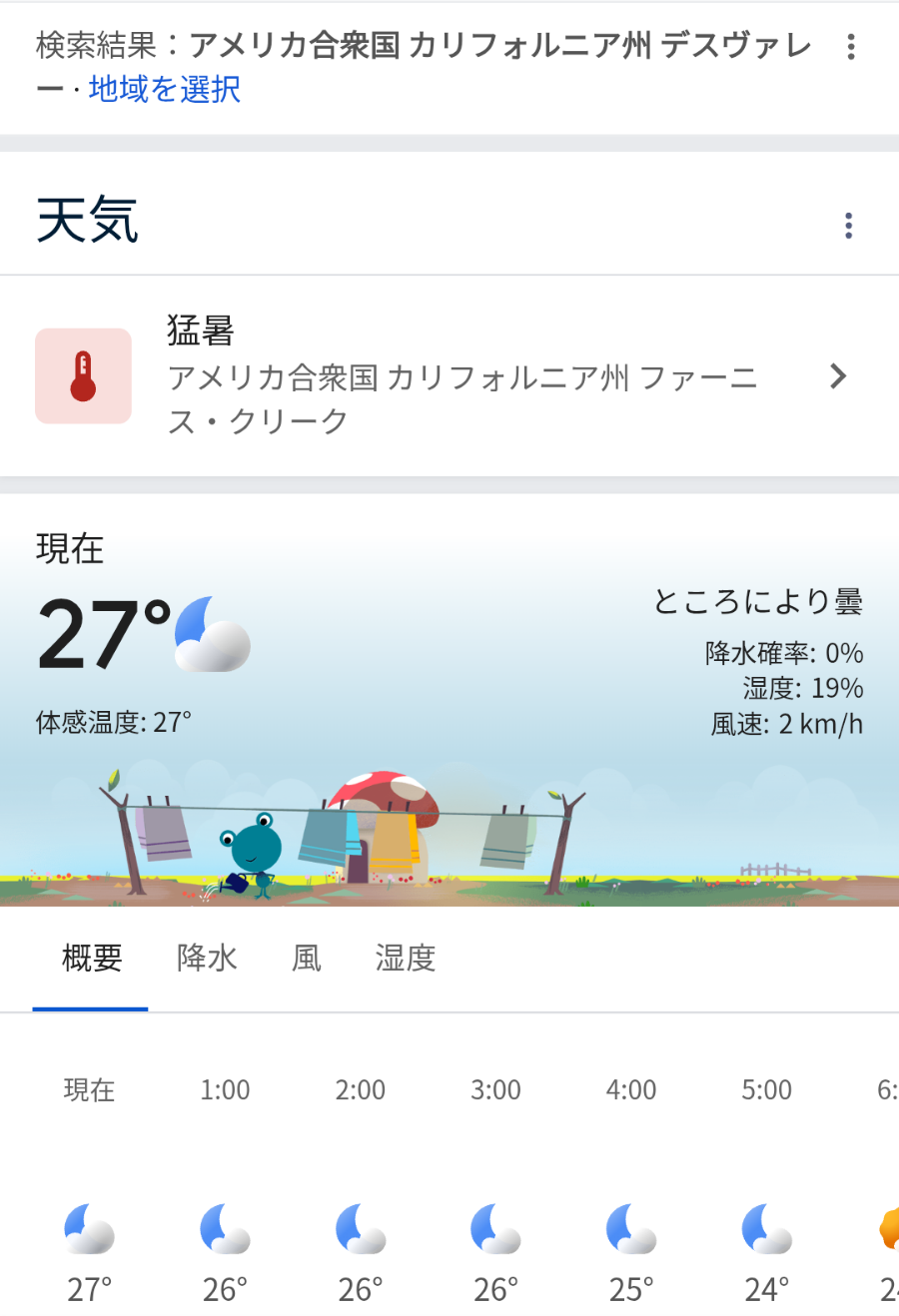Tap the 地域を選択 link
The height and width of the screenshot is (1316, 899).
pos(165,90)
